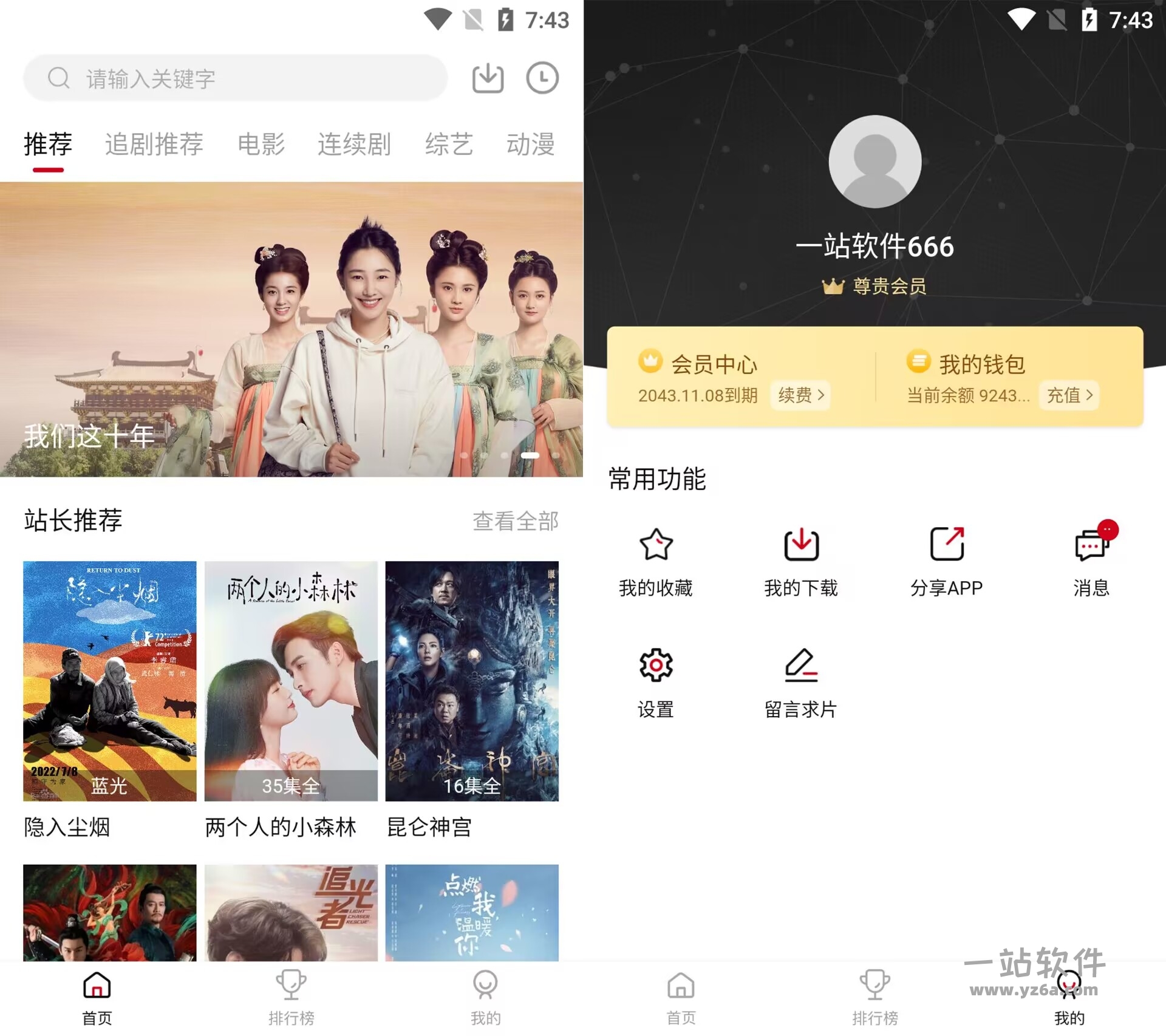The width and height of the screenshot is (1166, 1036).
Task: Open the 隐入尘烟 movie card
Action: pos(110,681)
